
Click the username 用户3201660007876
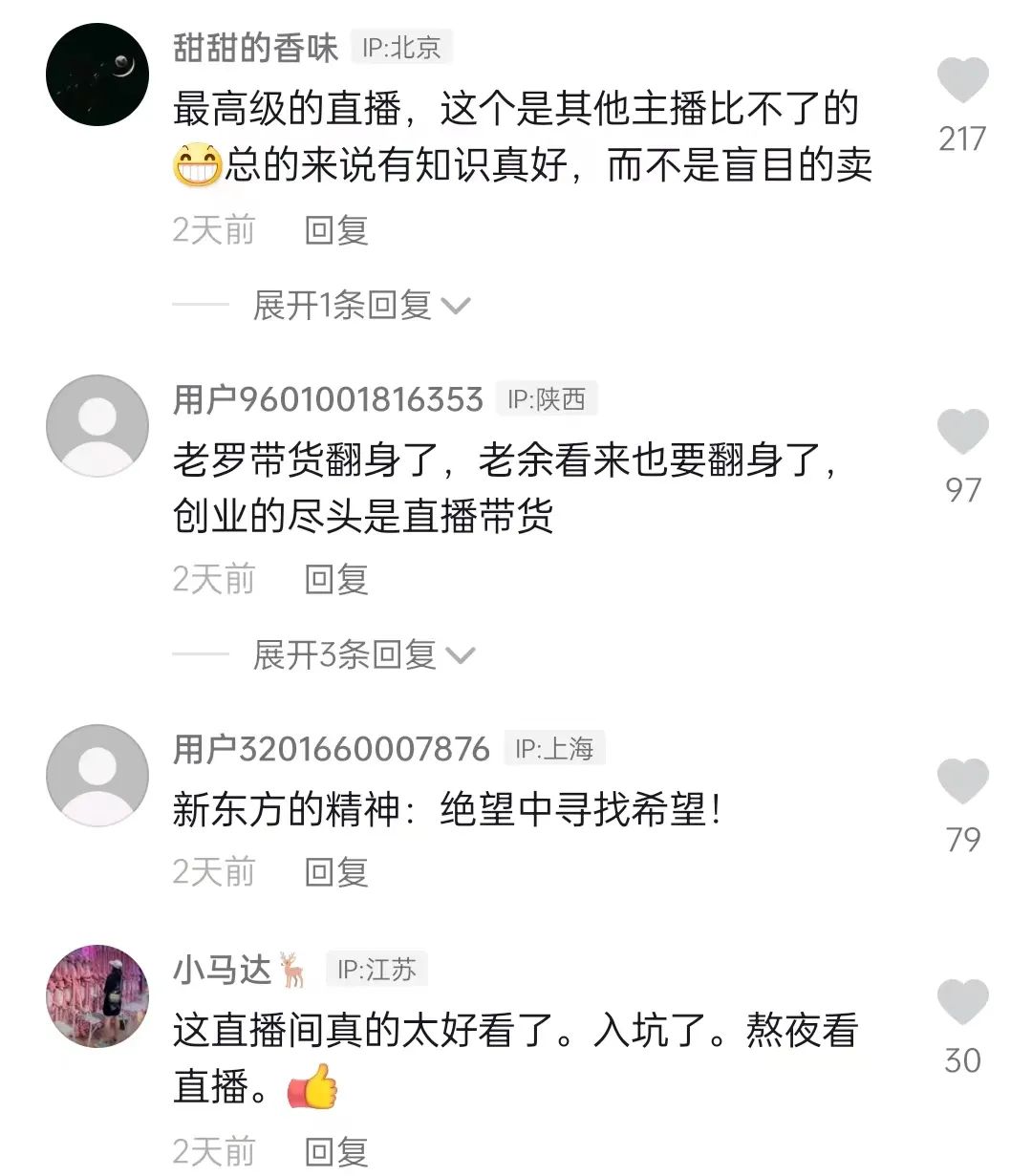(x=334, y=750)
